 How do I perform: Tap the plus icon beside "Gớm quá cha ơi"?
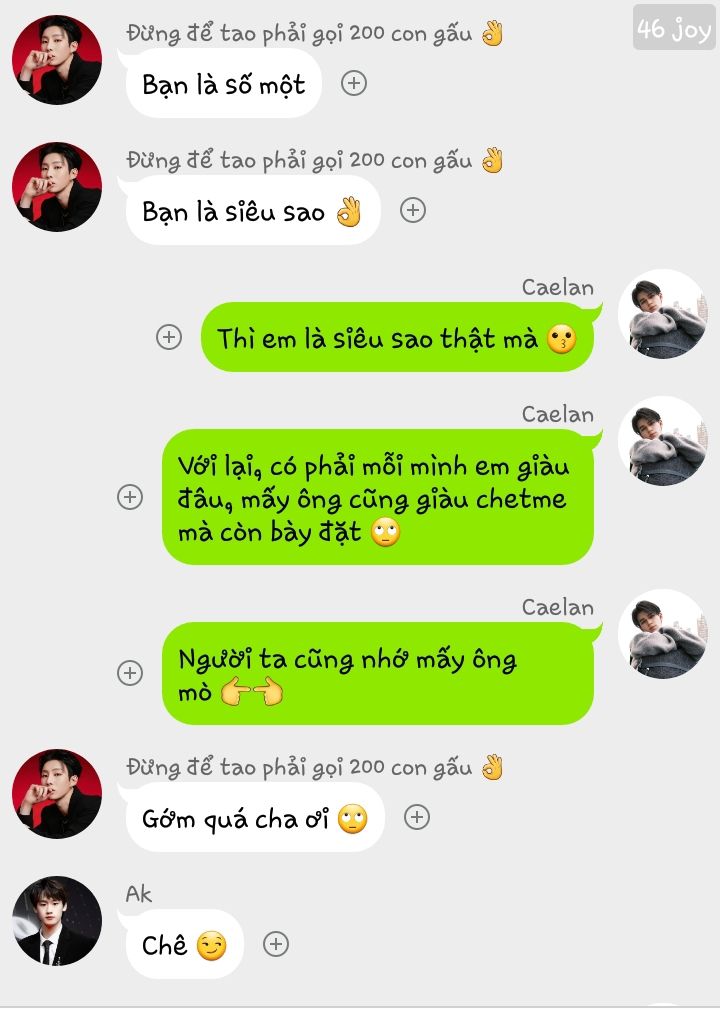pos(417,817)
